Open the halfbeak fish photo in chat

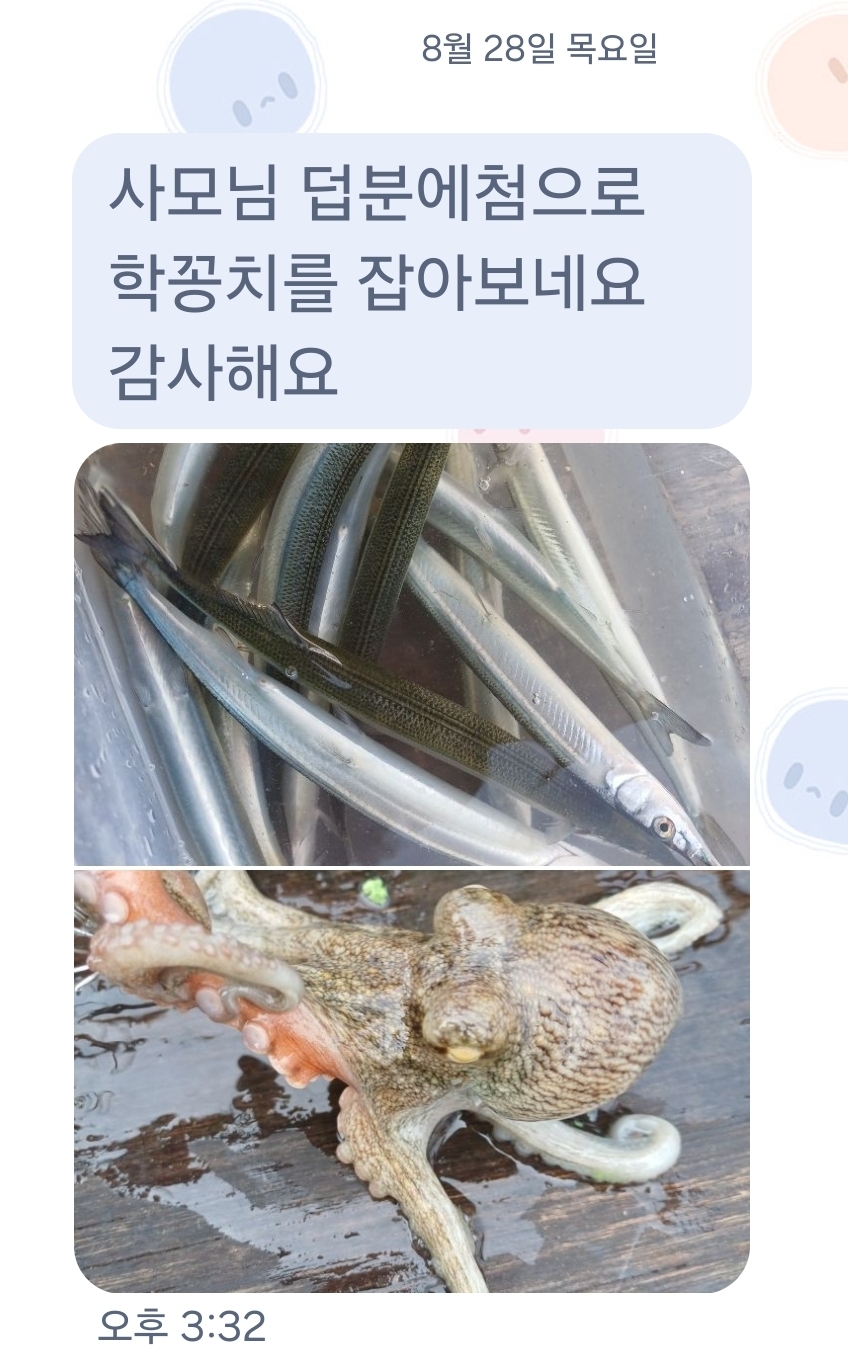point(411,654)
